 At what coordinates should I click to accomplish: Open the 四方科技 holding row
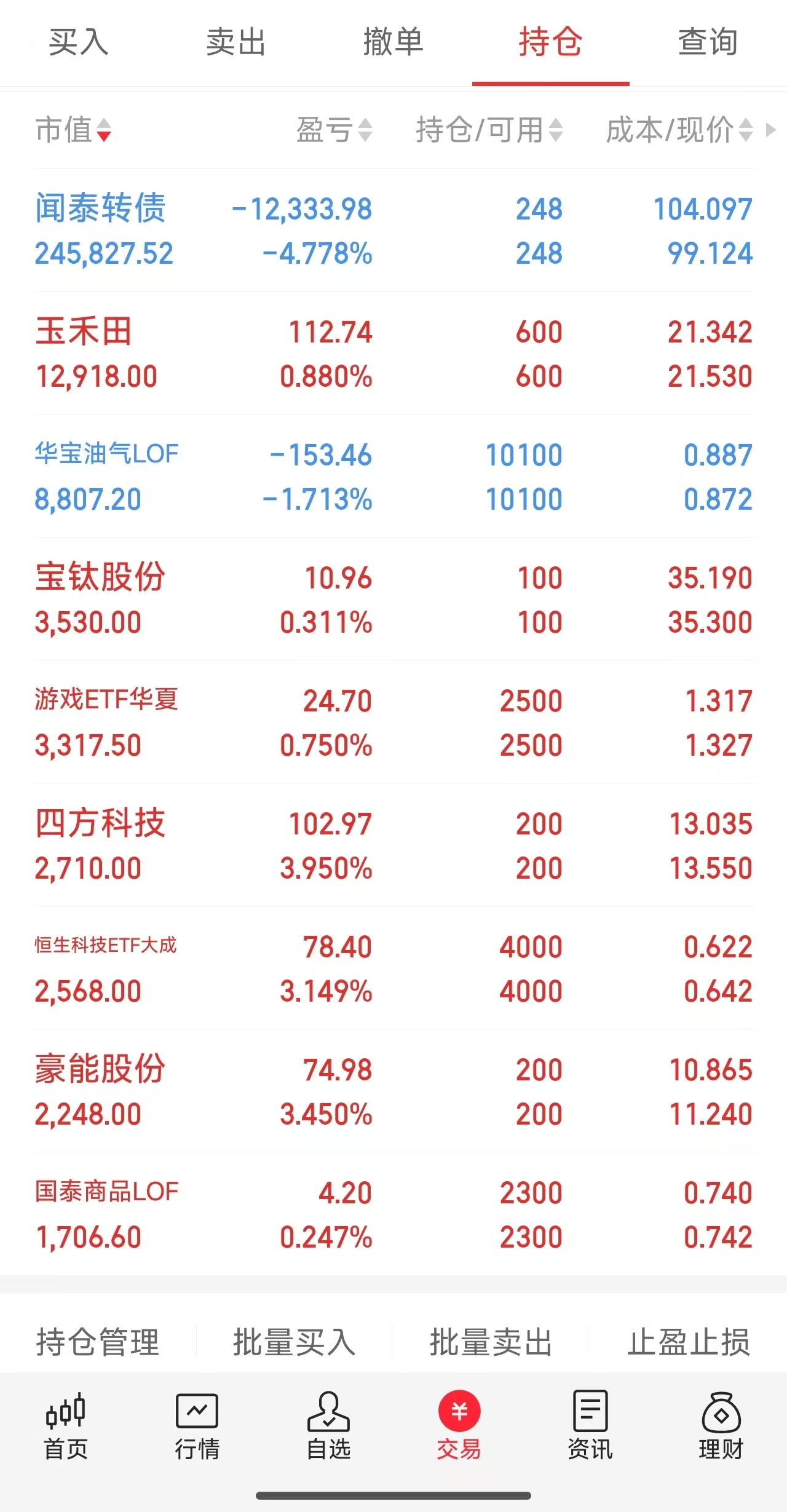(393, 845)
